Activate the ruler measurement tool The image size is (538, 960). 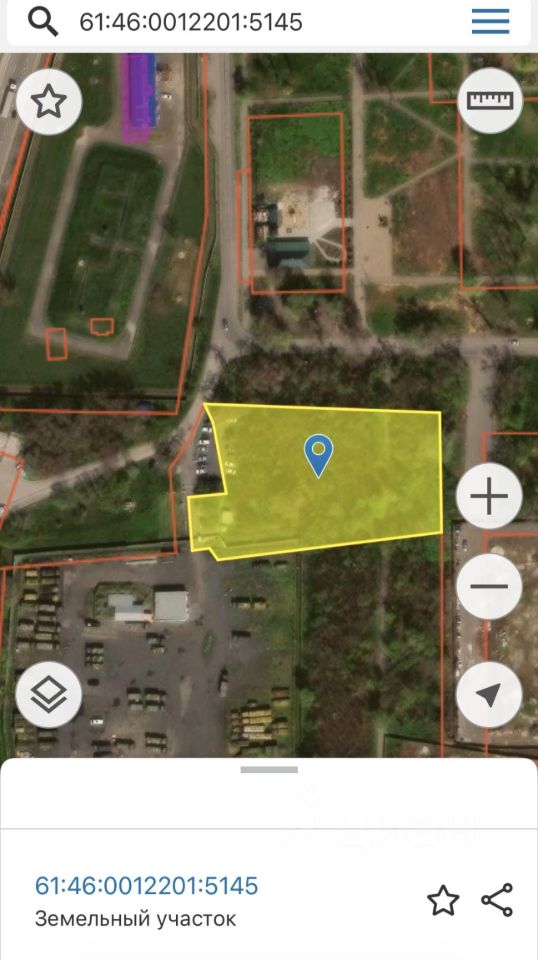490,100
